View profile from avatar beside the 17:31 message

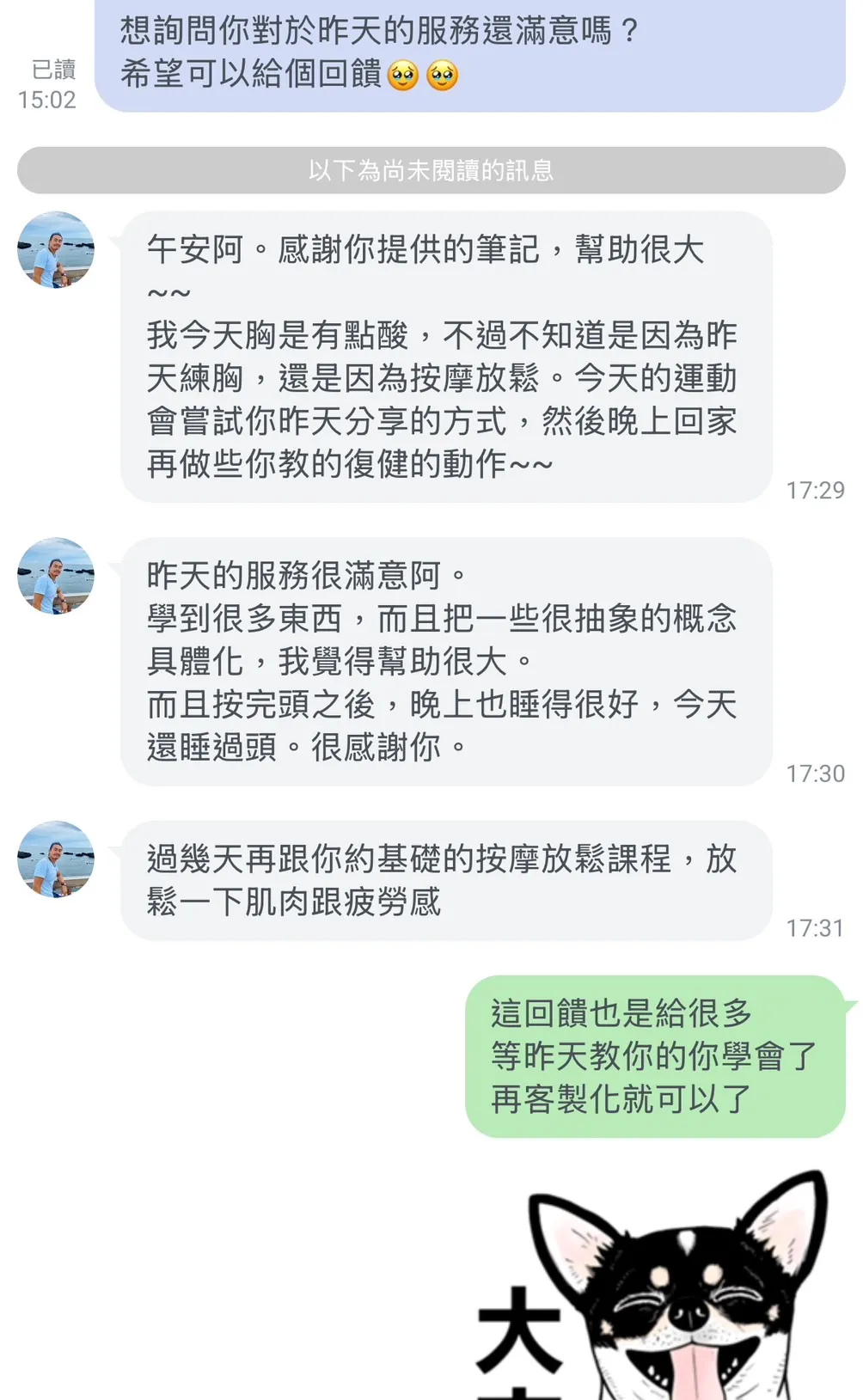(x=56, y=859)
